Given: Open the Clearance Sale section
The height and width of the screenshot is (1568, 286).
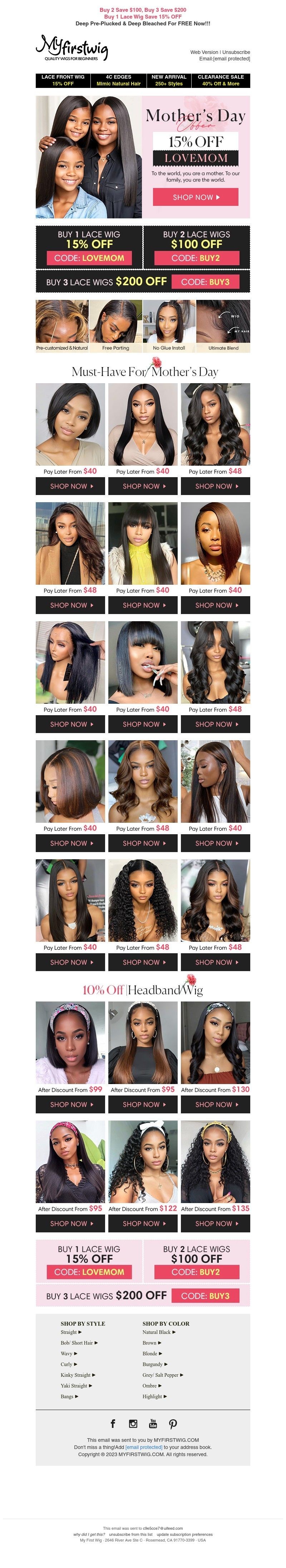Looking at the screenshot, I should point(220,80).
